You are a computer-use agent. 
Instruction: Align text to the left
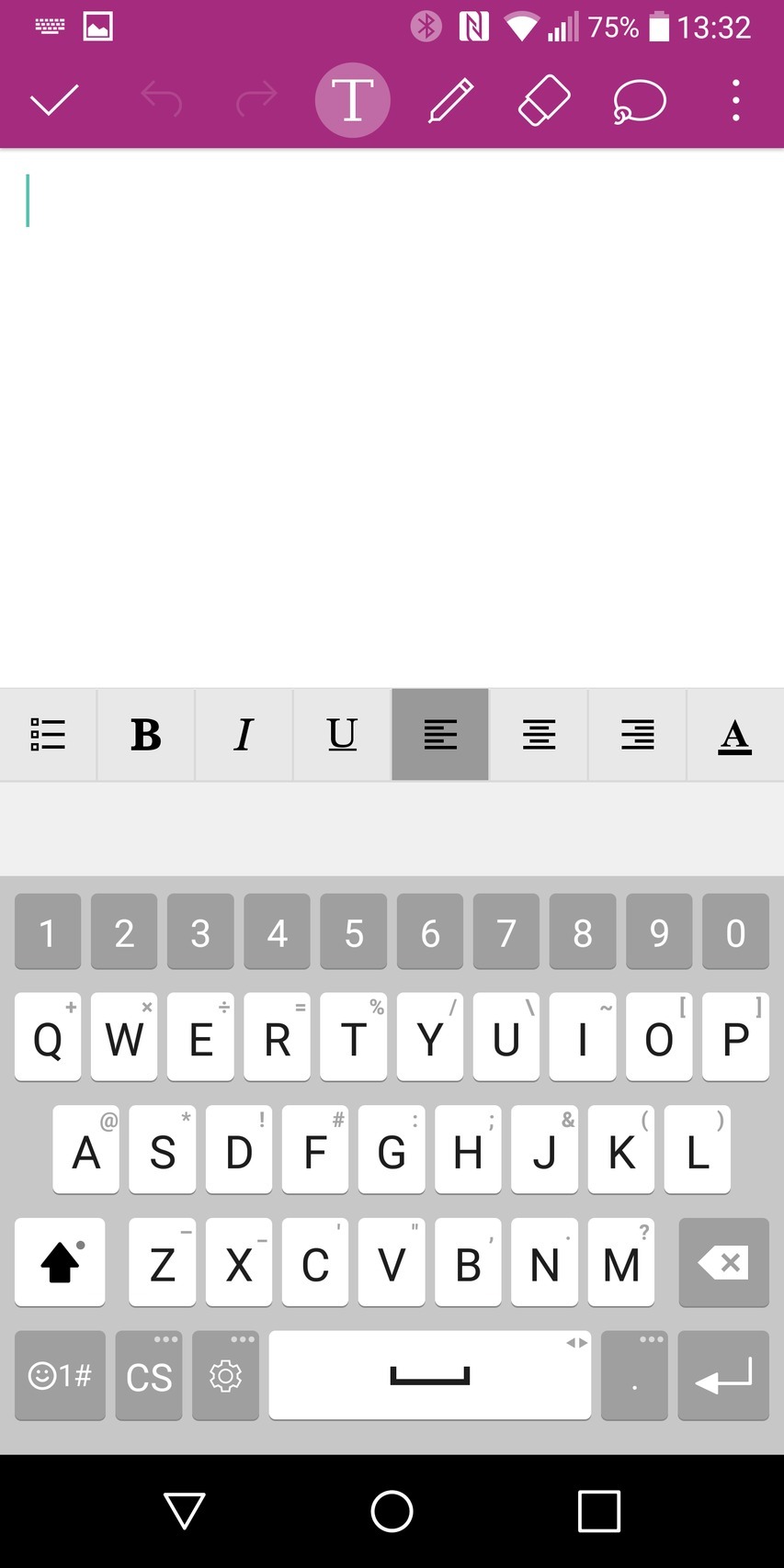tap(440, 735)
